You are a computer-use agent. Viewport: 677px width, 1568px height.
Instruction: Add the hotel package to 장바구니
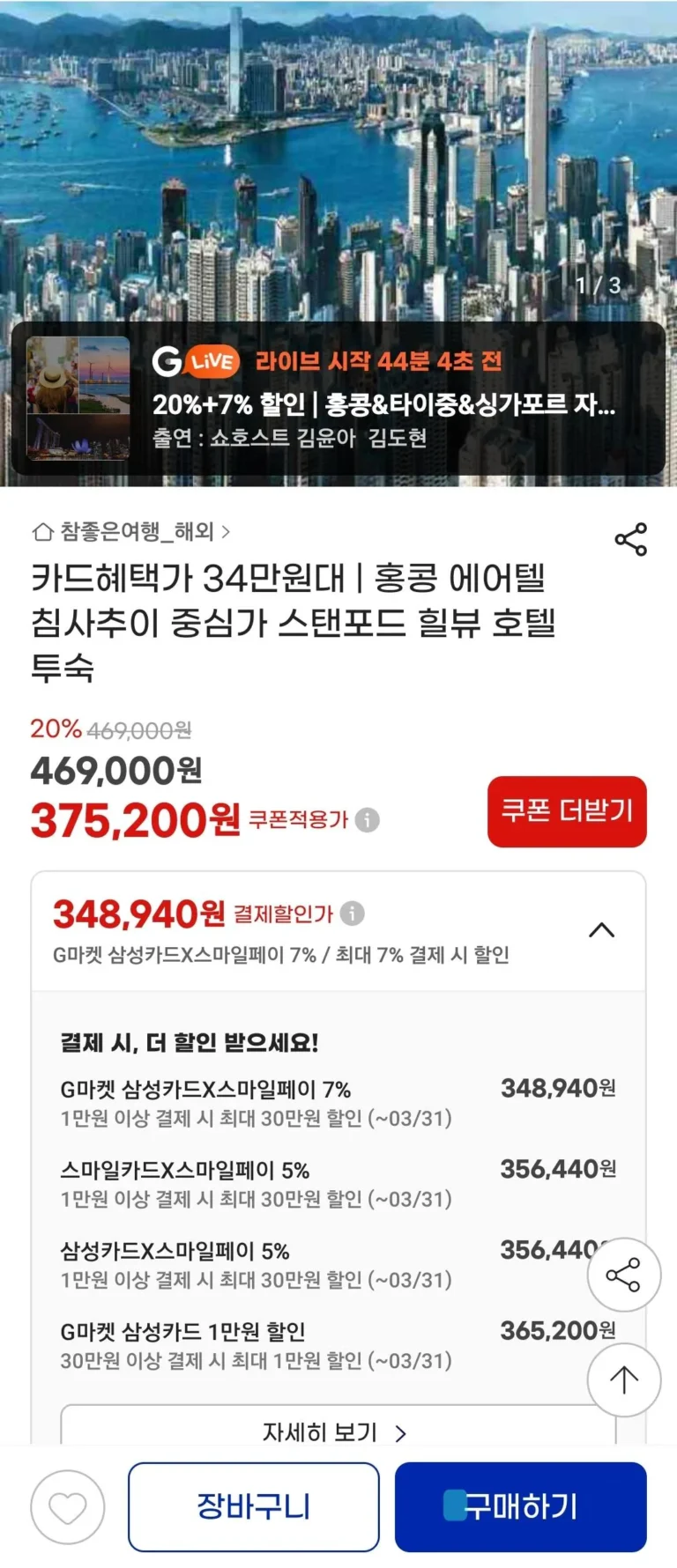254,1507
